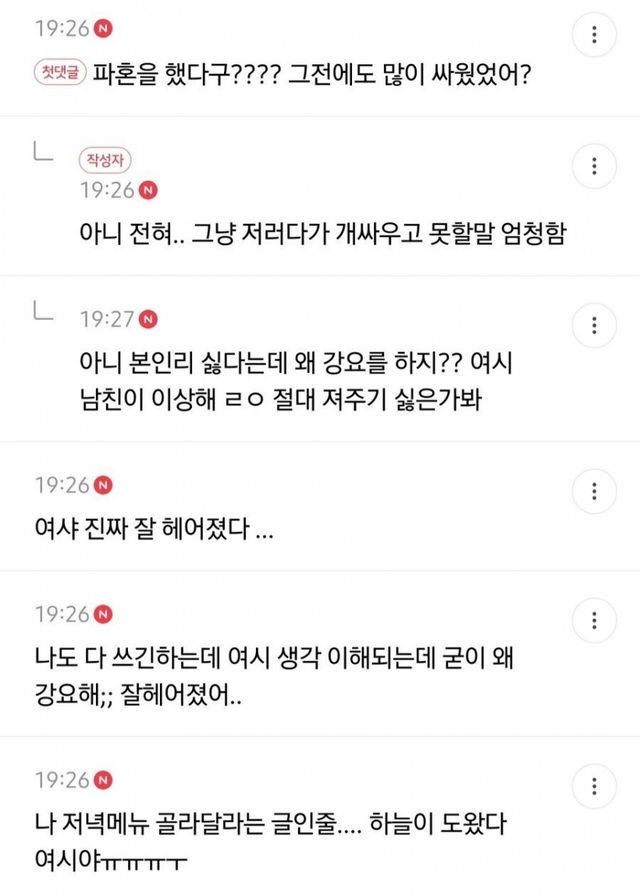
Task: Open overflow menu for the '파혼을 했다구' comment
Action: pyautogui.click(x=595, y=36)
